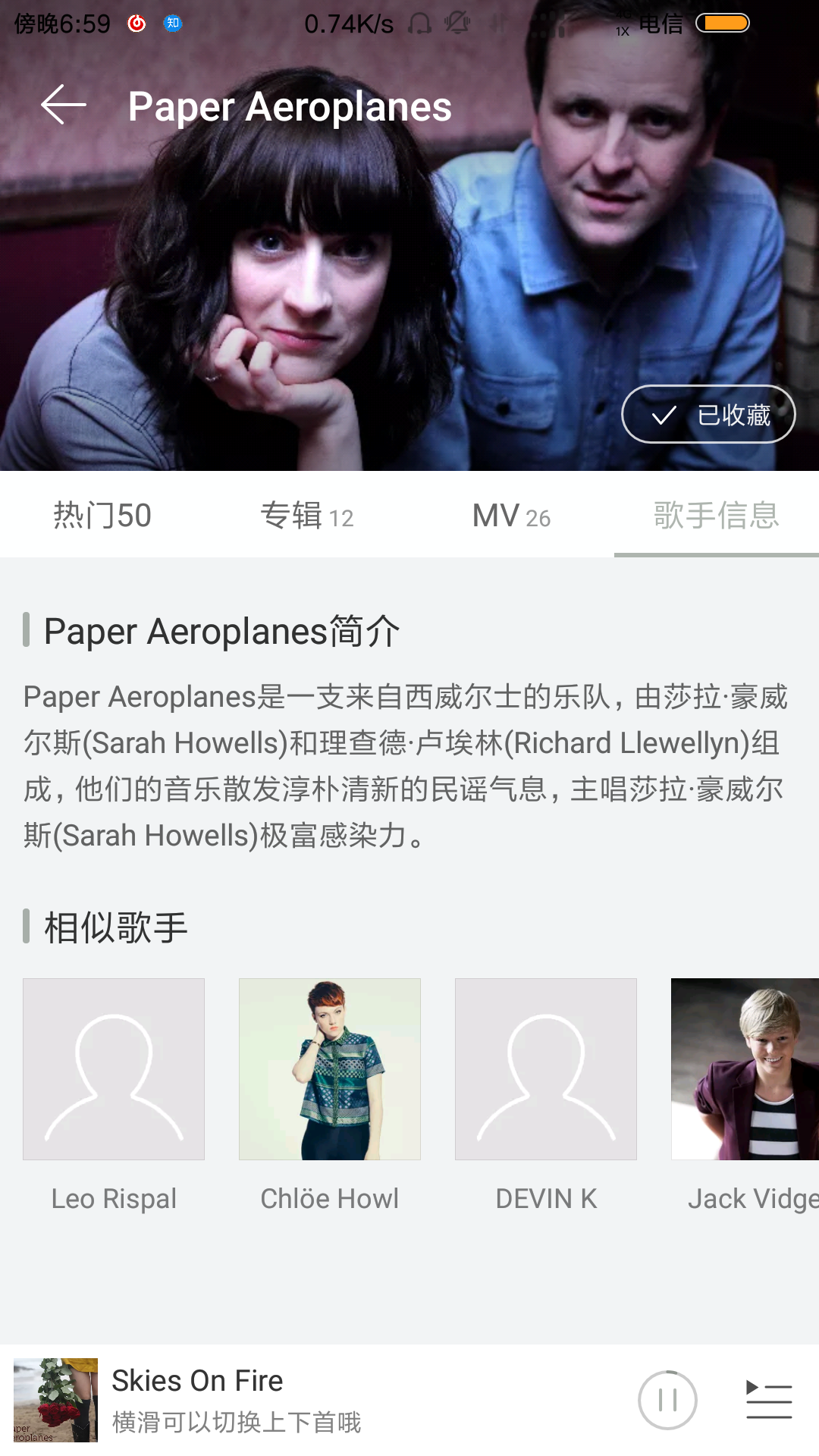Go back from the Paper Aeroplanes page
819x1456 pixels.
[63, 105]
